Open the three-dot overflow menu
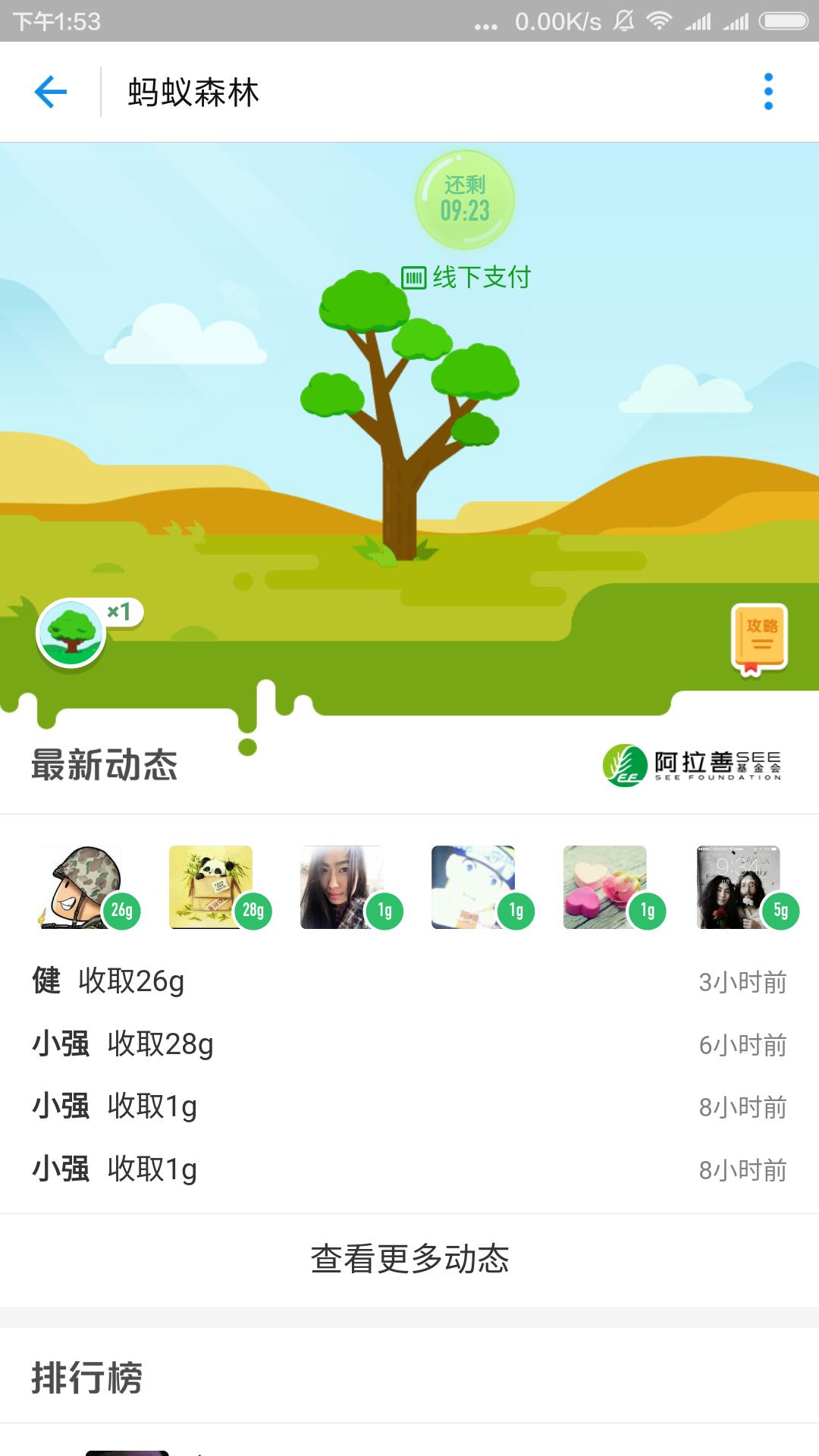Viewport: 819px width, 1456px height. 768,92
